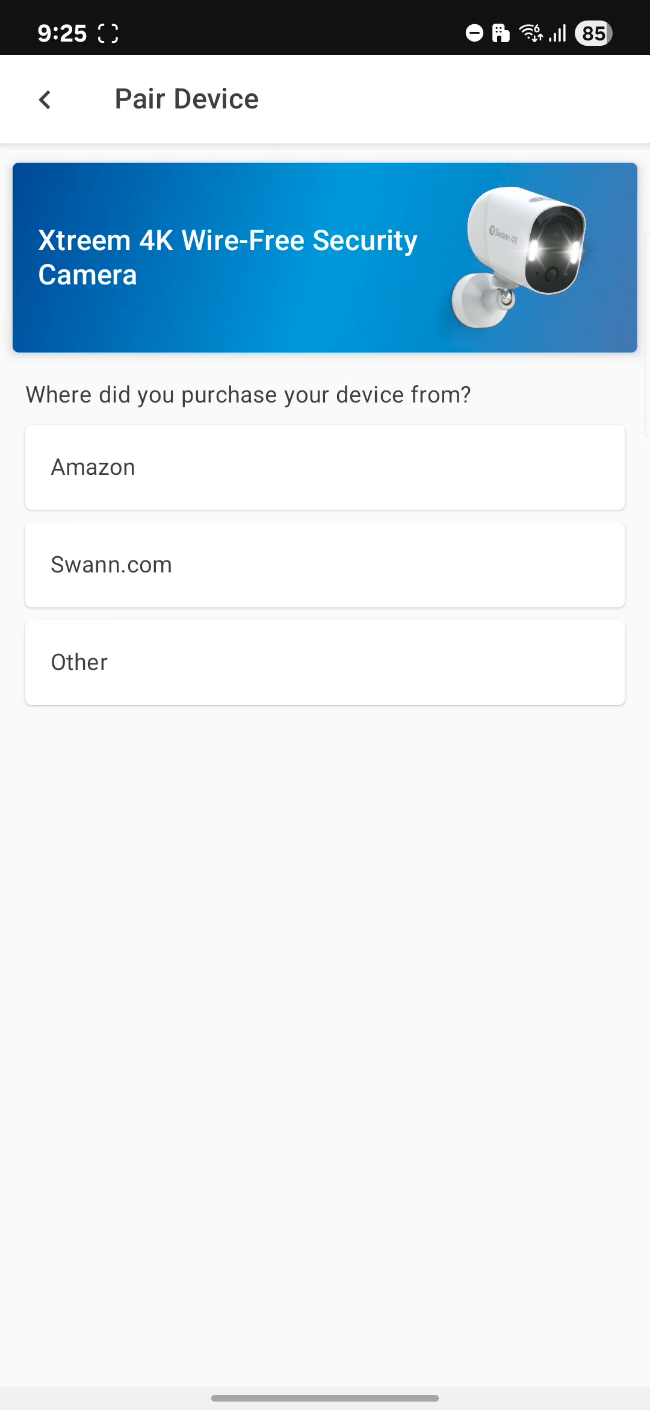The width and height of the screenshot is (650, 1410).
Task: Choose Swann.com as purchase source
Action: click(325, 565)
